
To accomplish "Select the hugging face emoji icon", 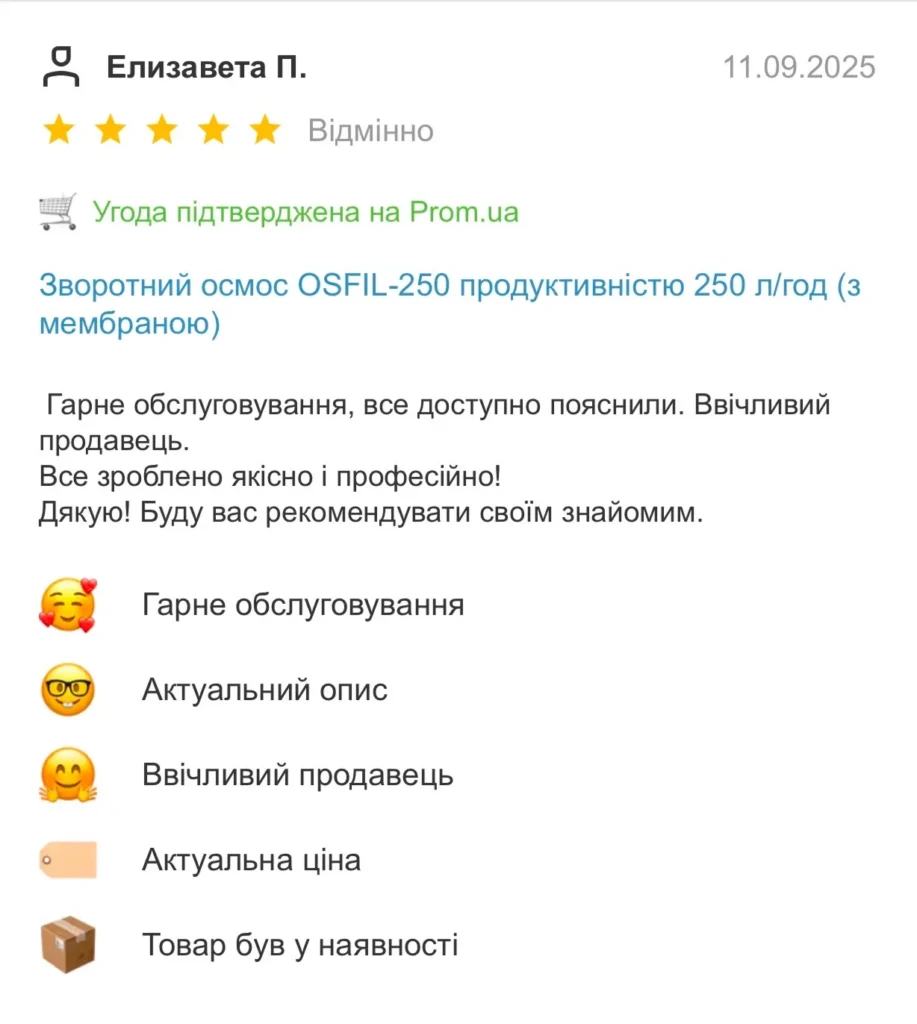I will 68,773.
